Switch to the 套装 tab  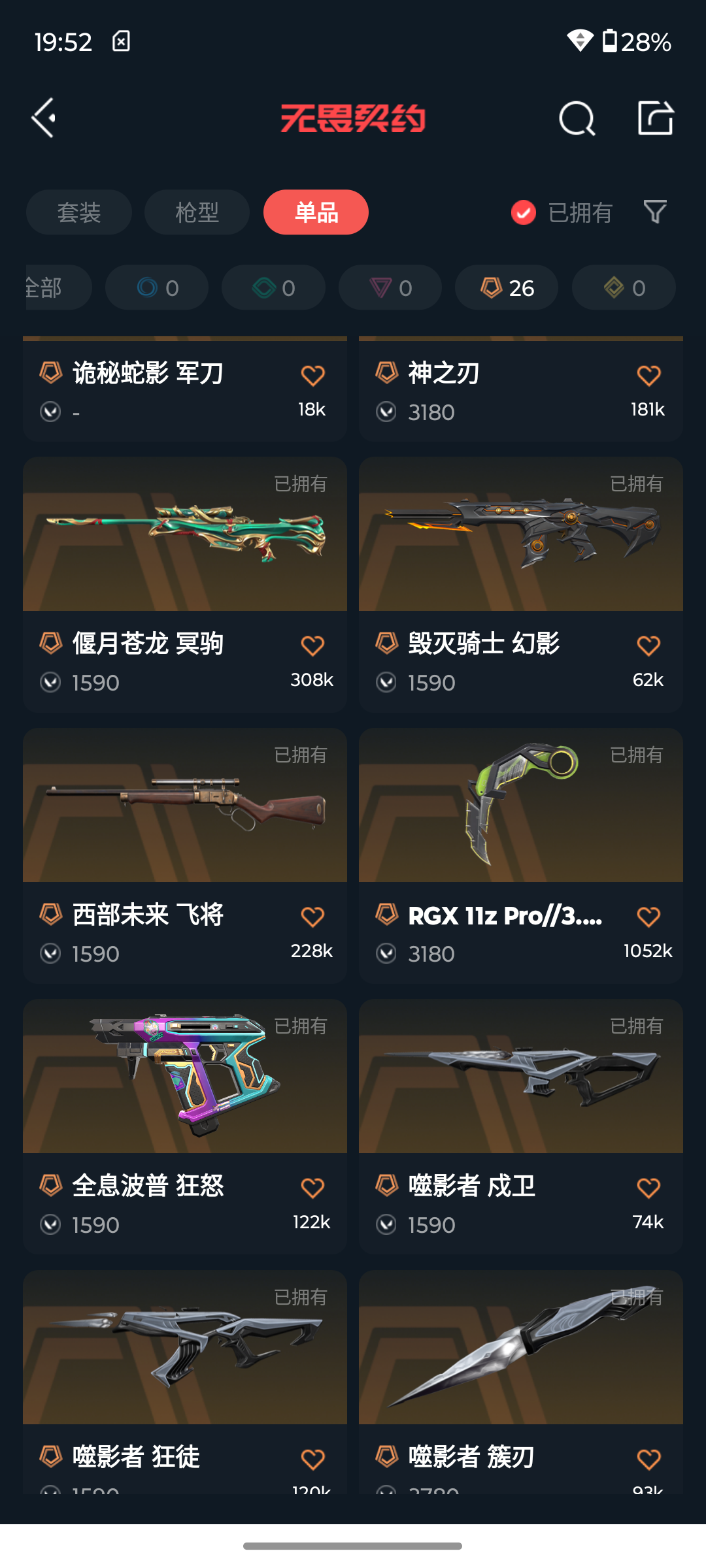pyautogui.click(x=79, y=212)
